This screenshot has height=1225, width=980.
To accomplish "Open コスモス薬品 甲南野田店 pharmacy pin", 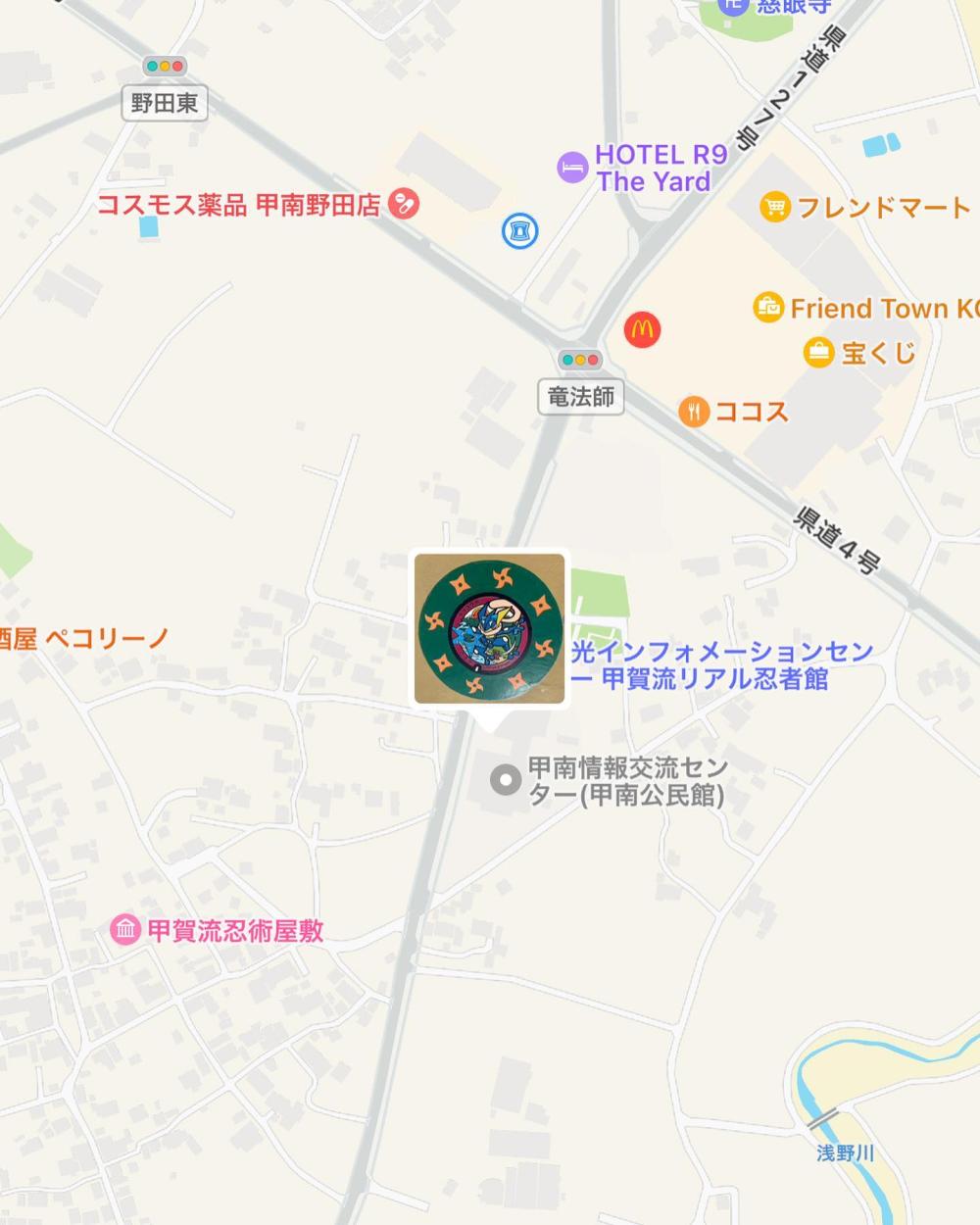I will (x=403, y=204).
